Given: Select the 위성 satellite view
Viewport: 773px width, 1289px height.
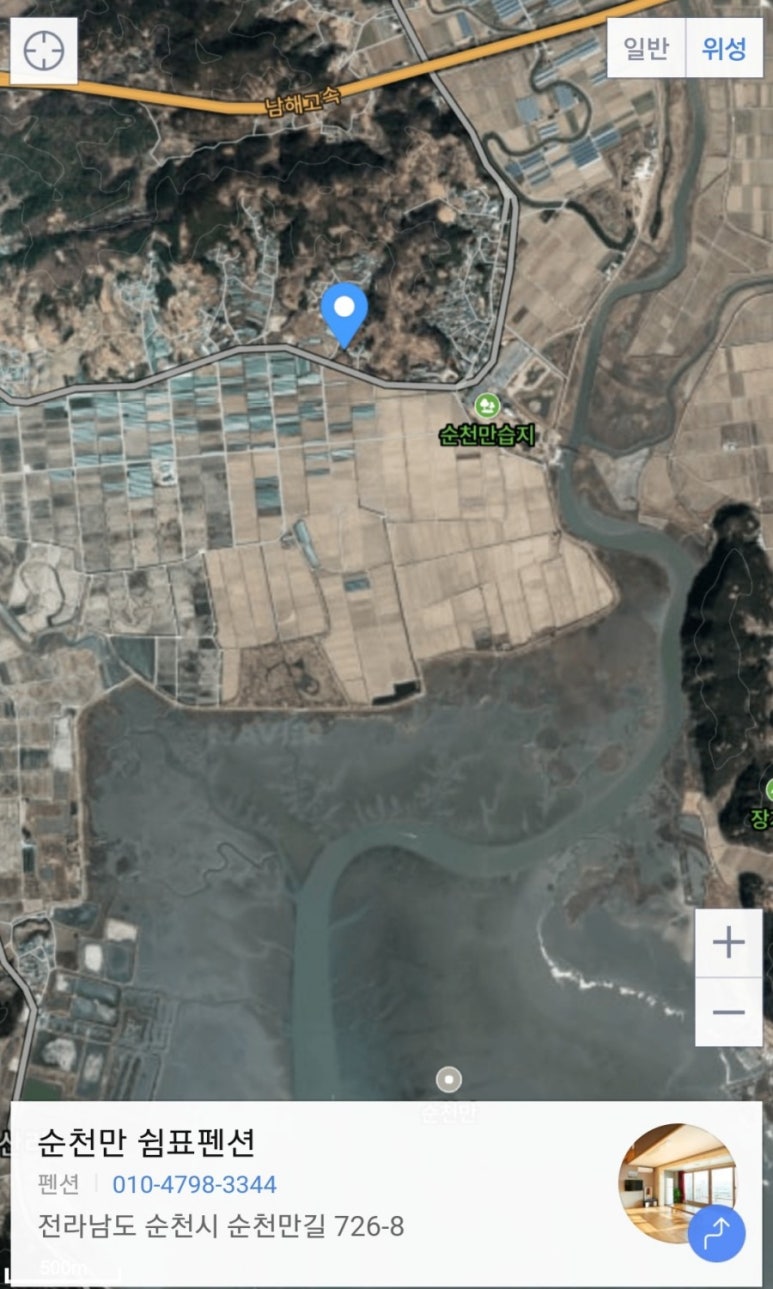Looking at the screenshot, I should point(724,49).
